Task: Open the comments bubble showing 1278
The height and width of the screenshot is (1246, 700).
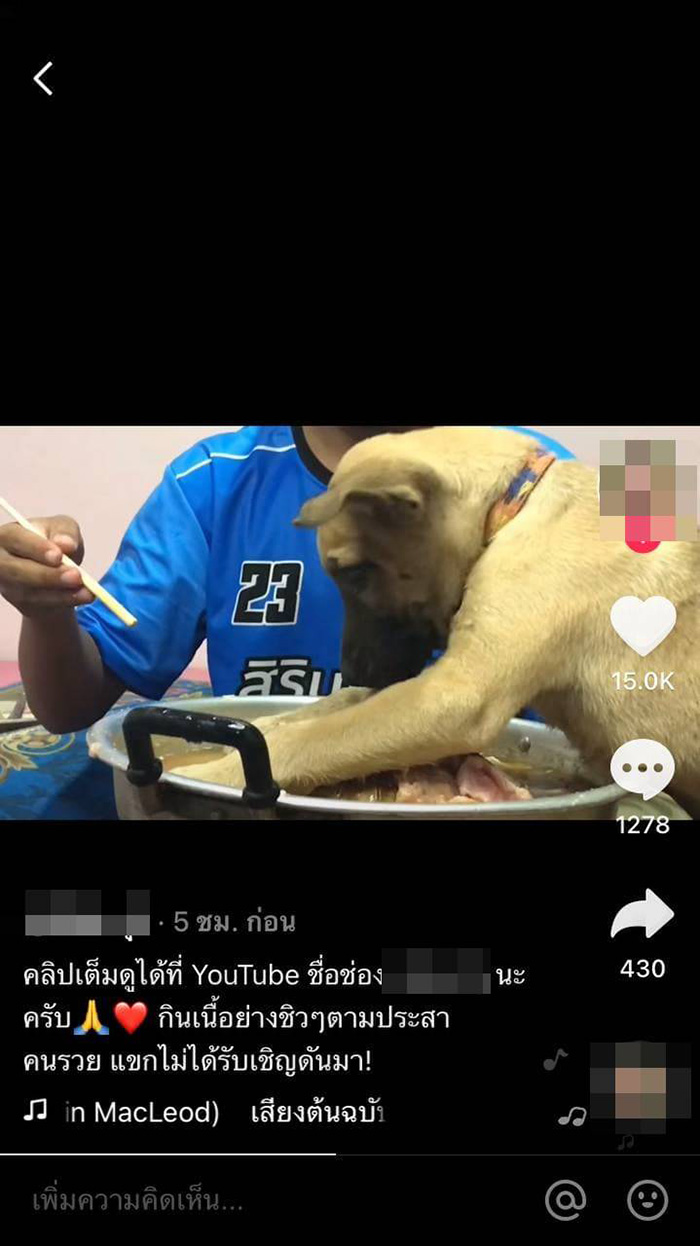Action: pos(642,768)
